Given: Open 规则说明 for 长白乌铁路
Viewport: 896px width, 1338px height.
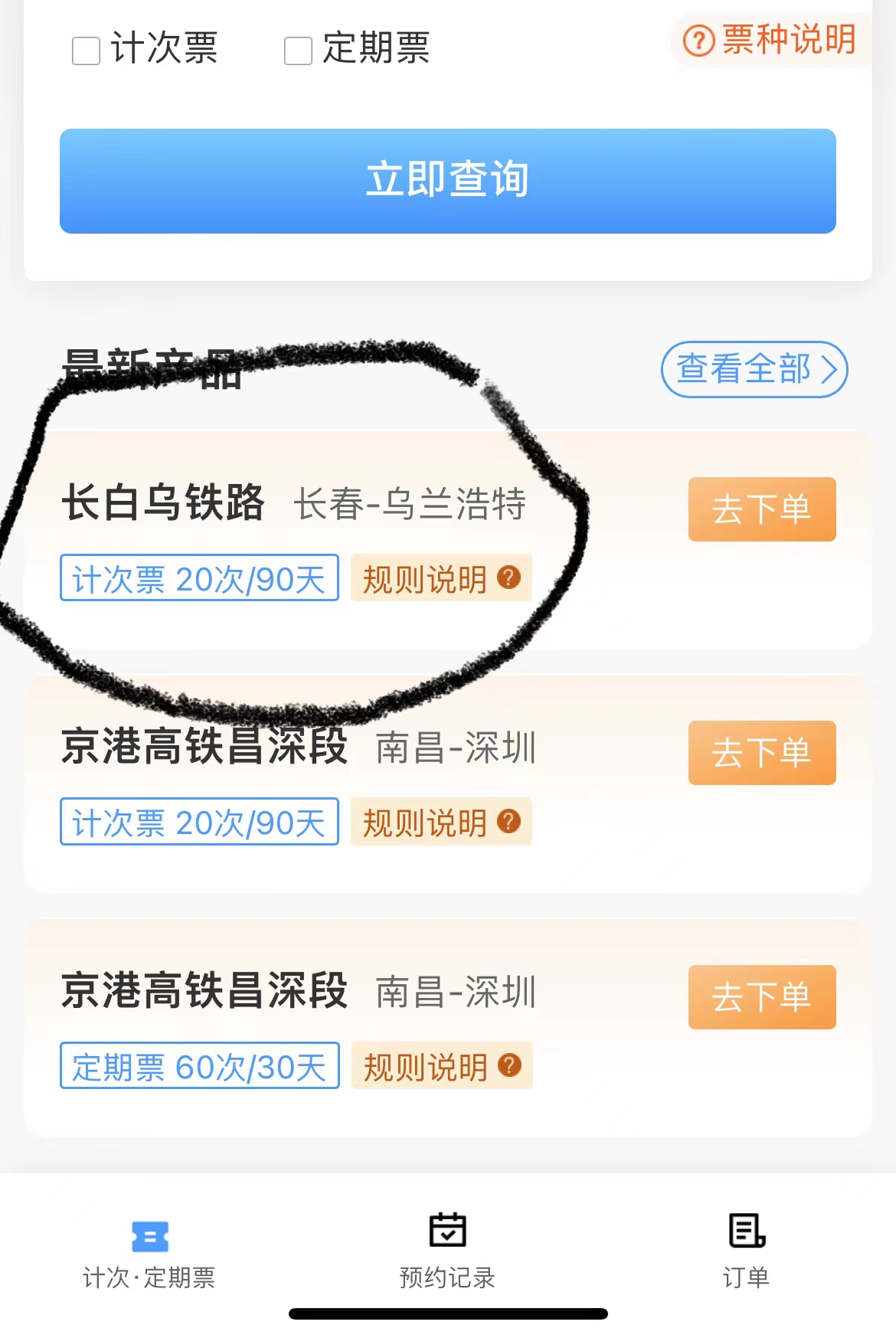Looking at the screenshot, I should 441,578.
